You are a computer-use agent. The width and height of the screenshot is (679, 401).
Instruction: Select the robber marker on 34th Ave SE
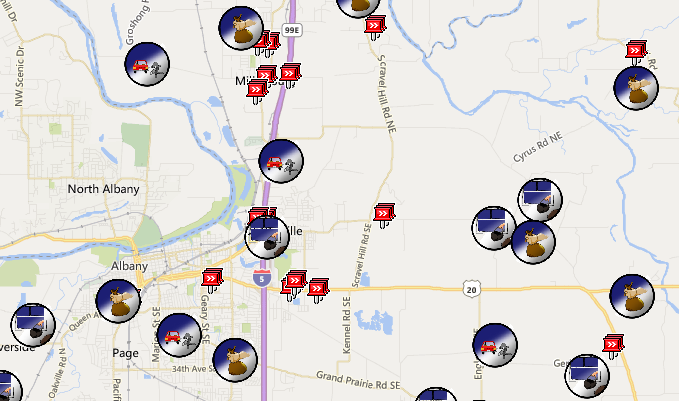235,360
